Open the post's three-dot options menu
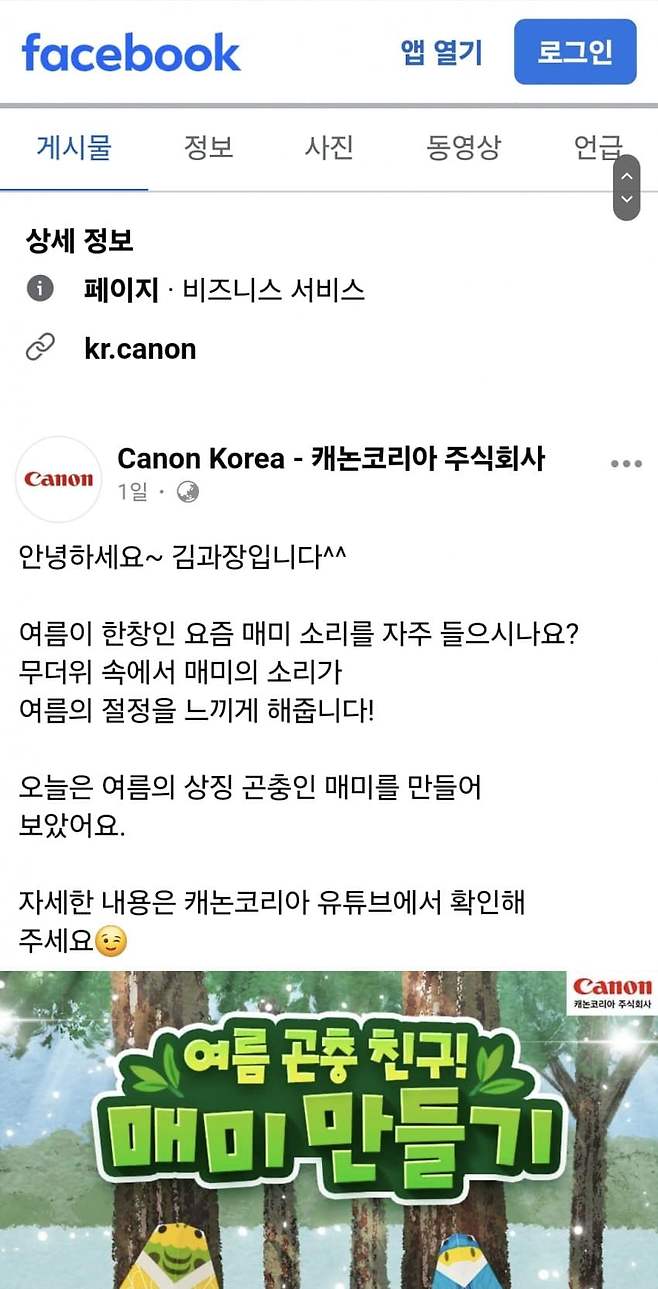Image resolution: width=658 pixels, height=1289 pixels. coord(626,464)
